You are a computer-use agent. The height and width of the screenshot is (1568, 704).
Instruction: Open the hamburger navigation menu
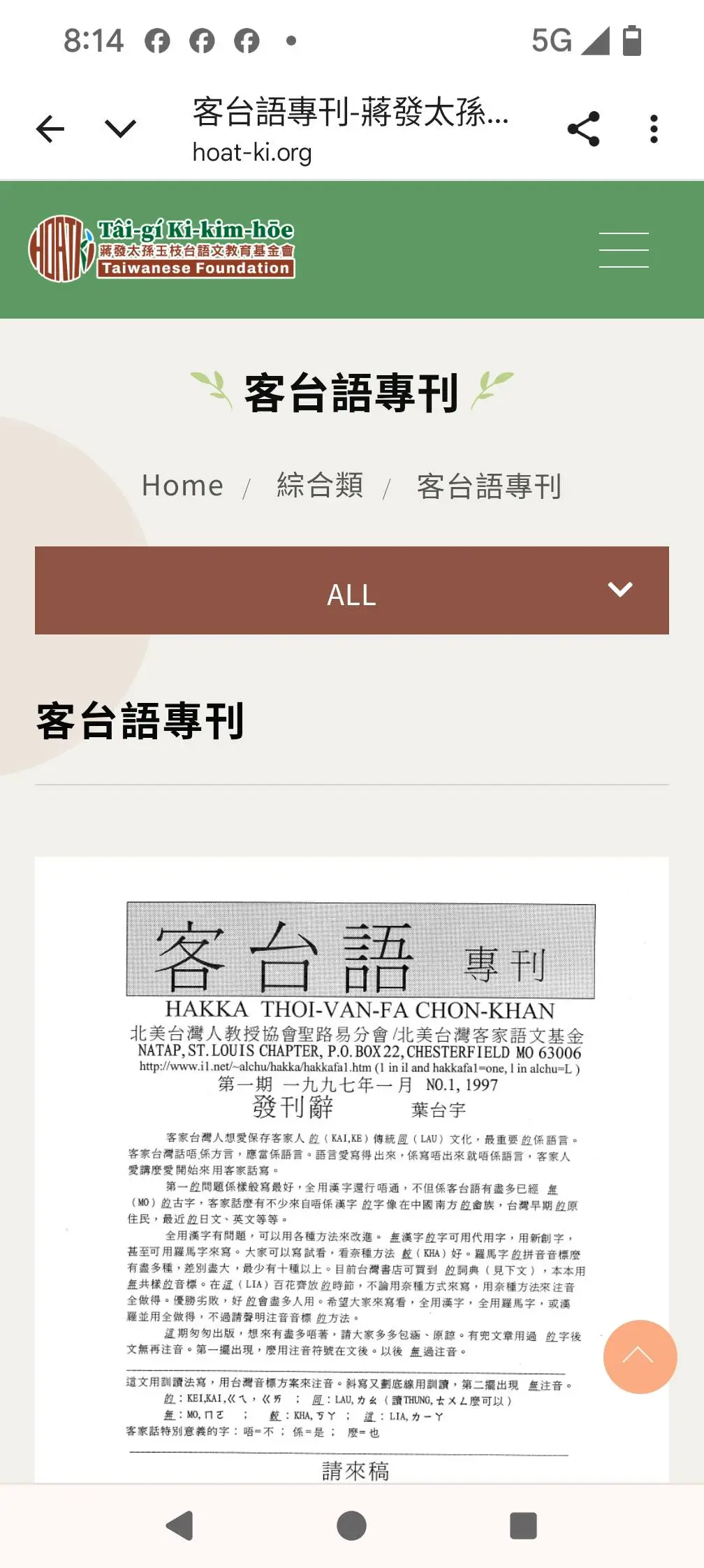(x=624, y=250)
